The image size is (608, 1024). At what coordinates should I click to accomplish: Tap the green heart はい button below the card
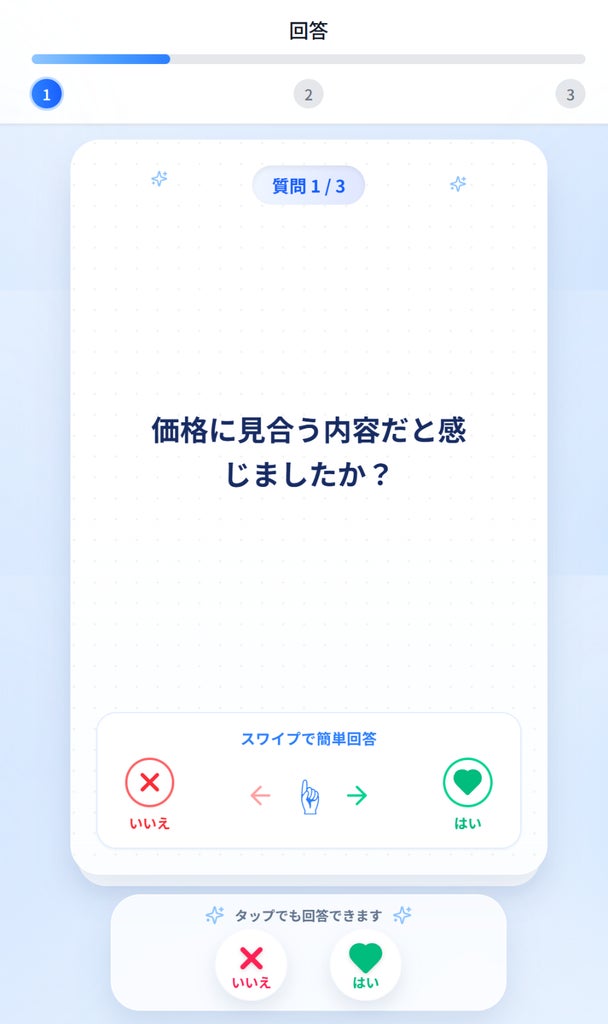[366, 965]
